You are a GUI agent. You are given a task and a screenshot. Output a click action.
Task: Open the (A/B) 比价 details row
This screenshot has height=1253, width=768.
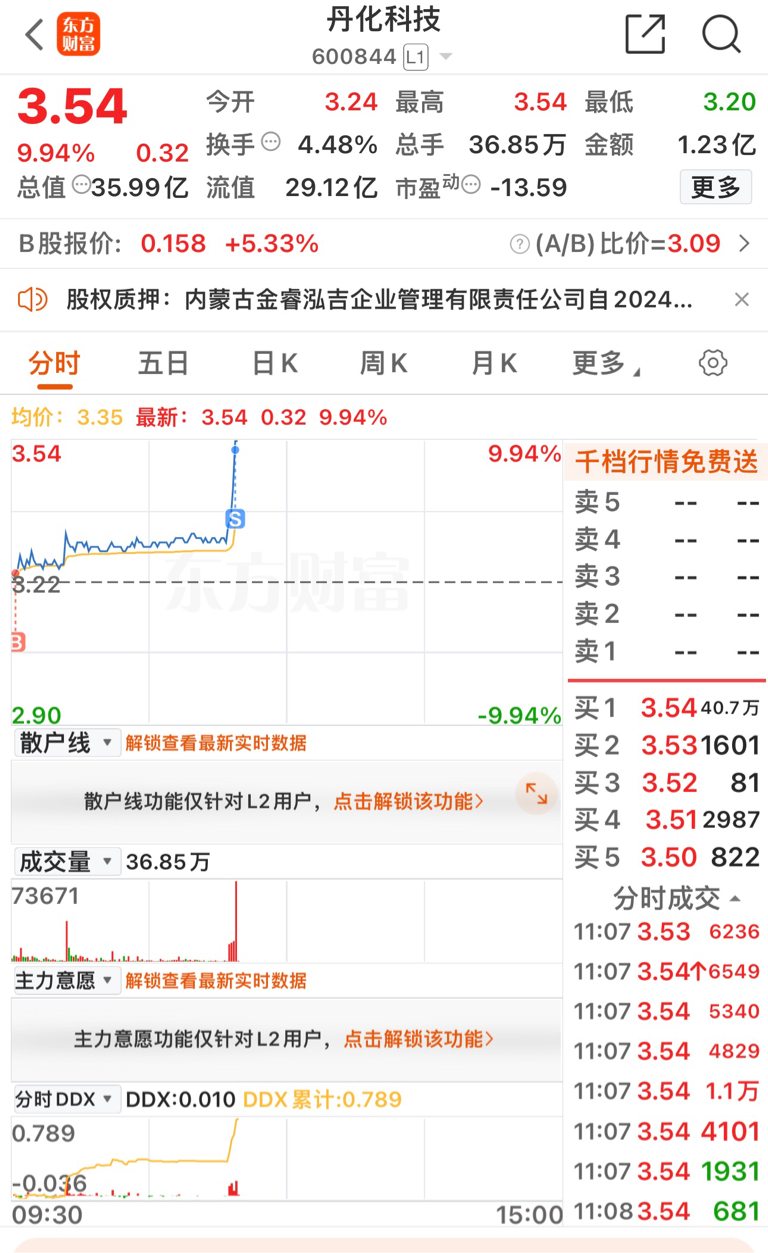[630, 243]
